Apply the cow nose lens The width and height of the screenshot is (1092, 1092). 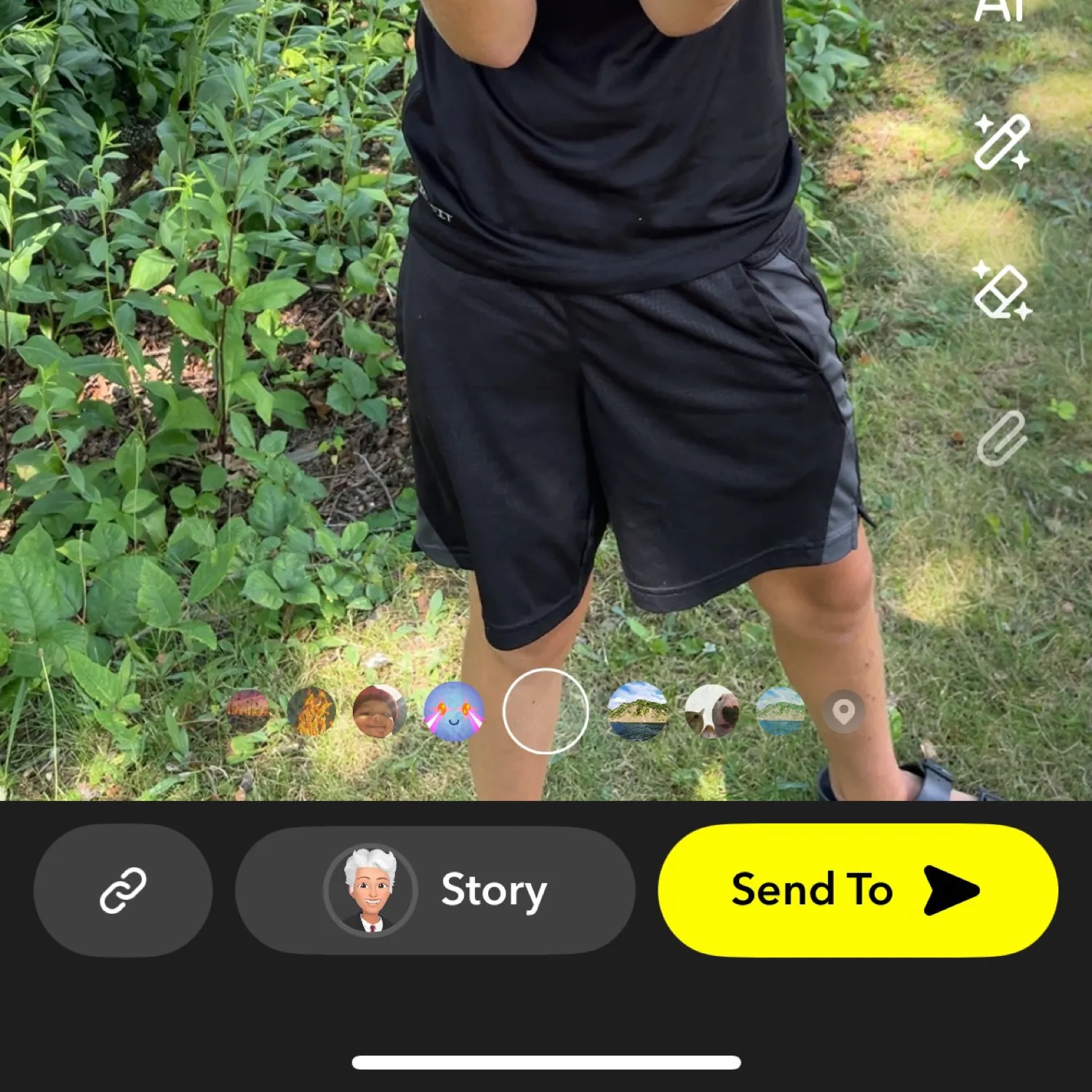click(x=712, y=711)
